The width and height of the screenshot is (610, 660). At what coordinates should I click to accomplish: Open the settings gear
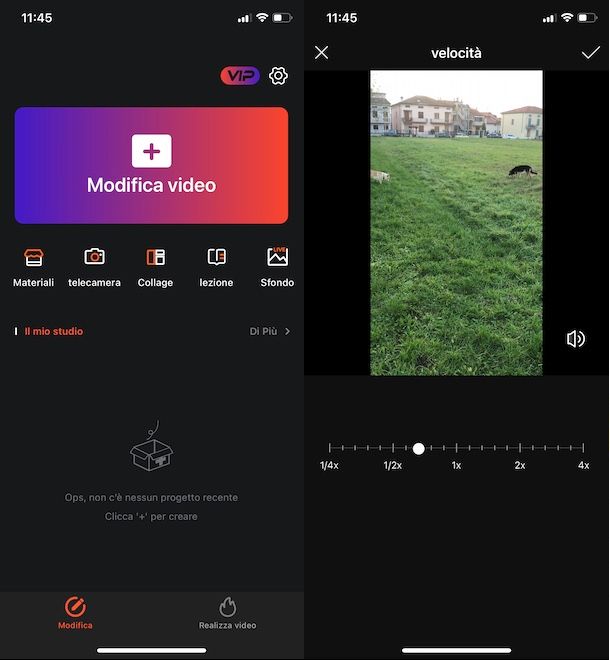point(279,76)
